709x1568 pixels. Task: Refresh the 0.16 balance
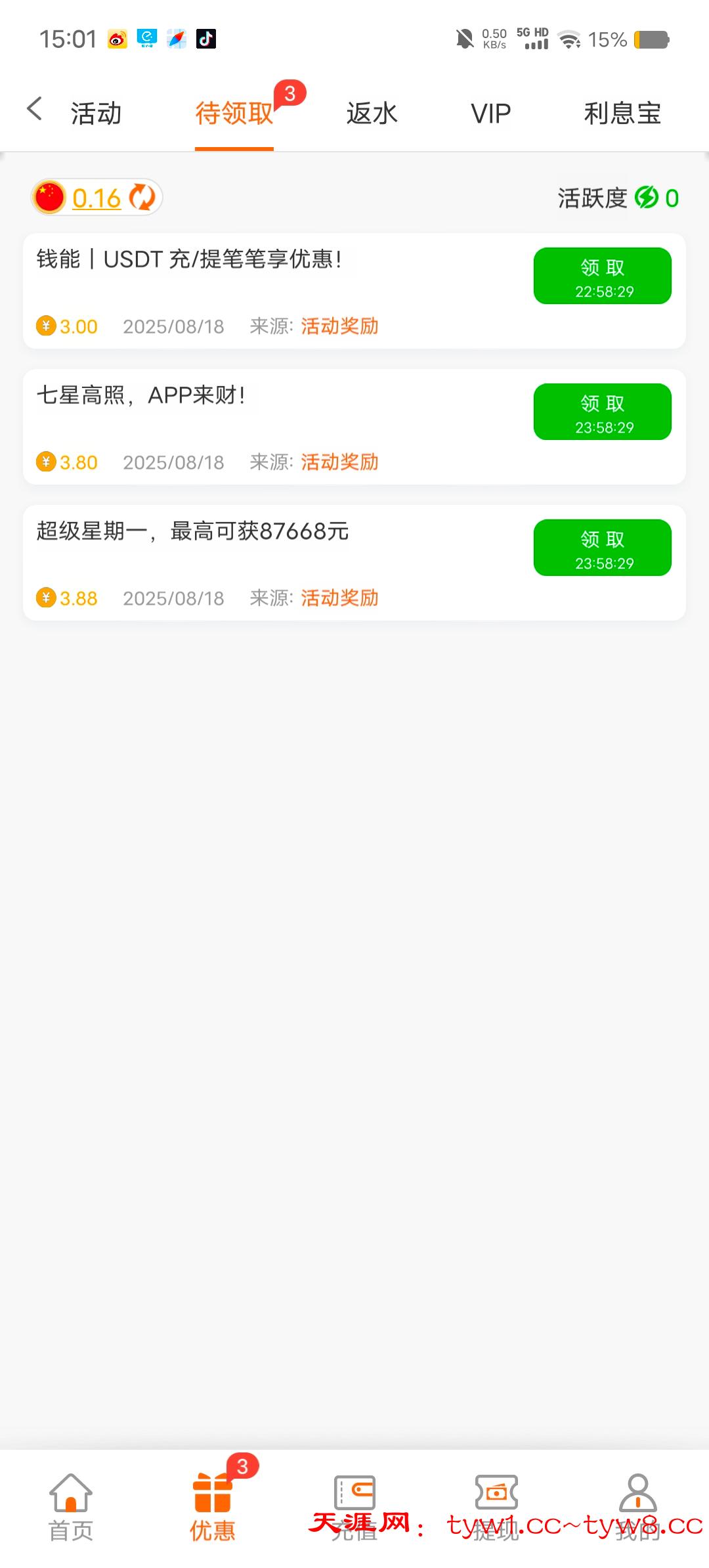coord(142,197)
